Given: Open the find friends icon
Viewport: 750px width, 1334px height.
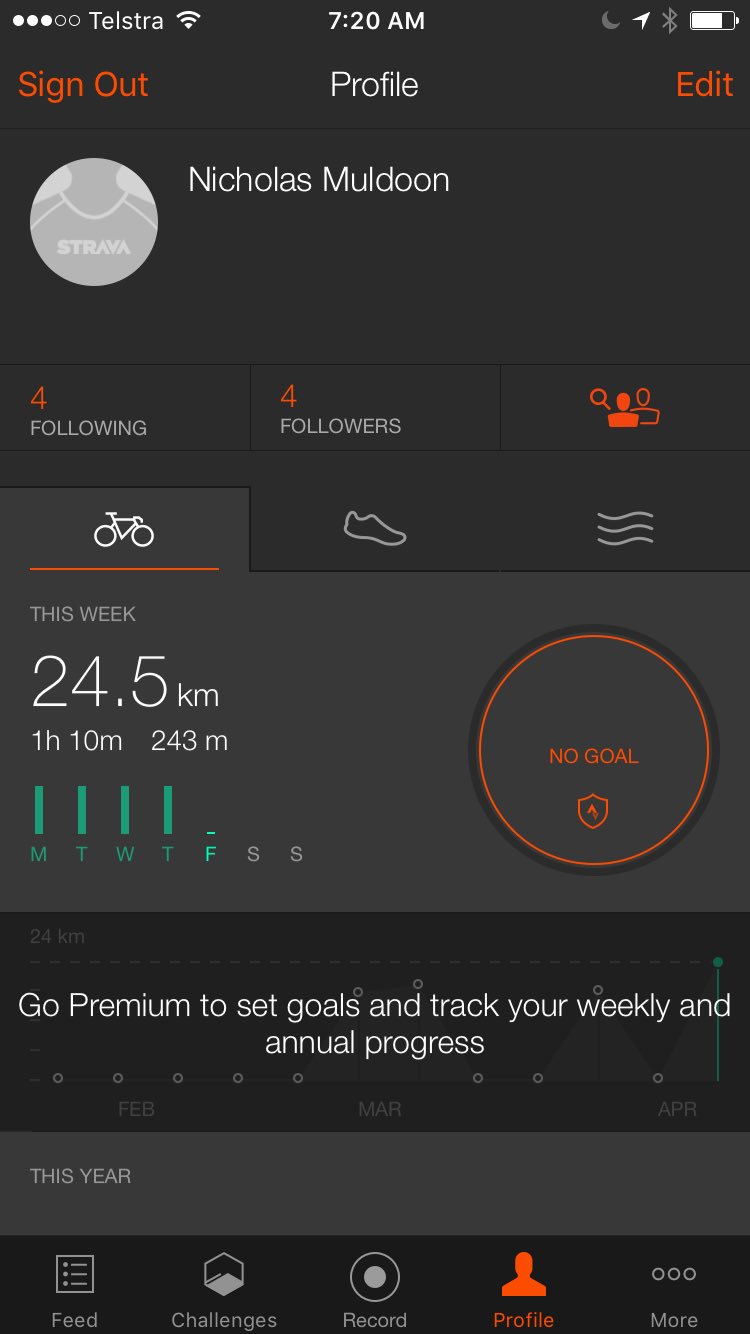Looking at the screenshot, I should click(625, 408).
